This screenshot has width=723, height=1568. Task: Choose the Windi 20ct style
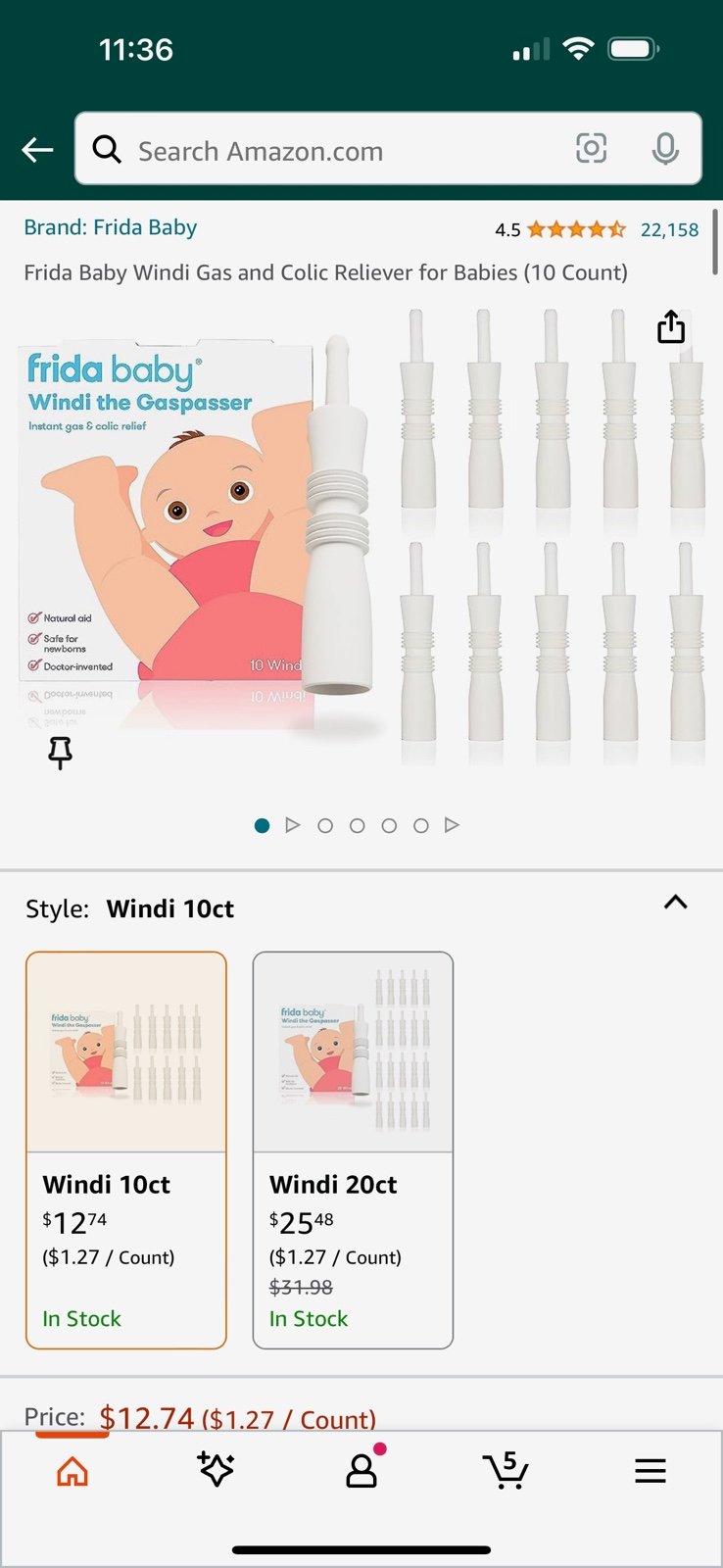point(353,1150)
